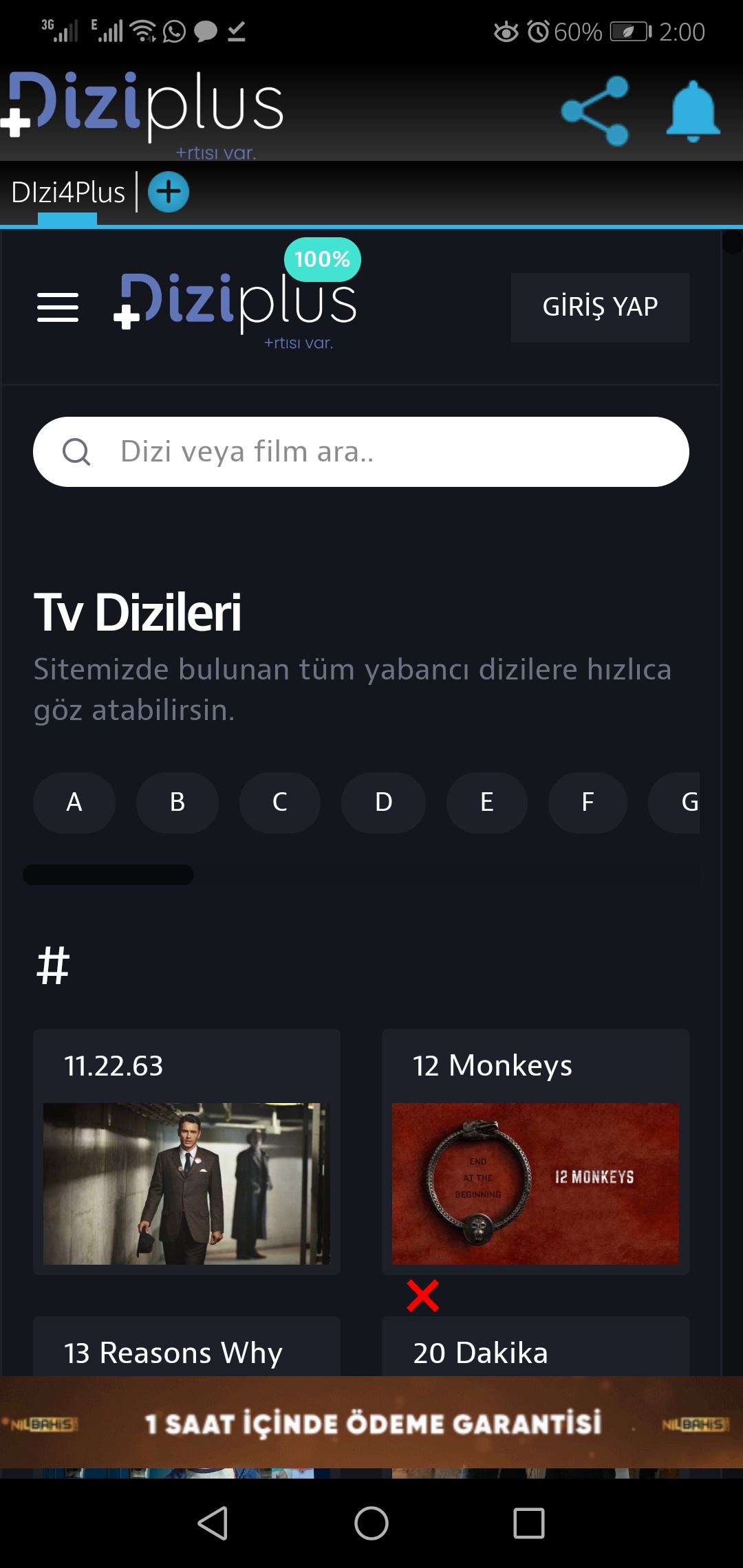Open the hamburger menu

pyautogui.click(x=58, y=307)
